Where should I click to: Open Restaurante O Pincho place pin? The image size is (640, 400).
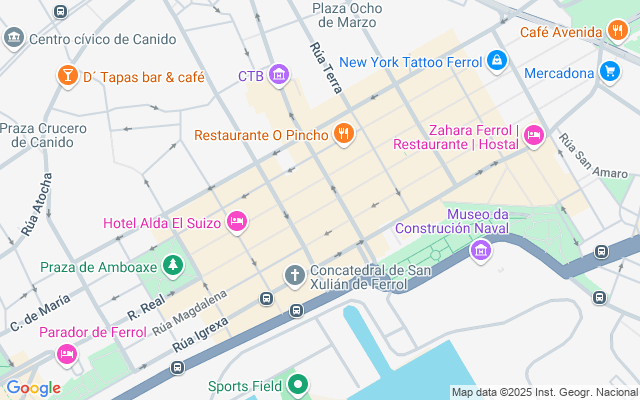click(x=344, y=134)
